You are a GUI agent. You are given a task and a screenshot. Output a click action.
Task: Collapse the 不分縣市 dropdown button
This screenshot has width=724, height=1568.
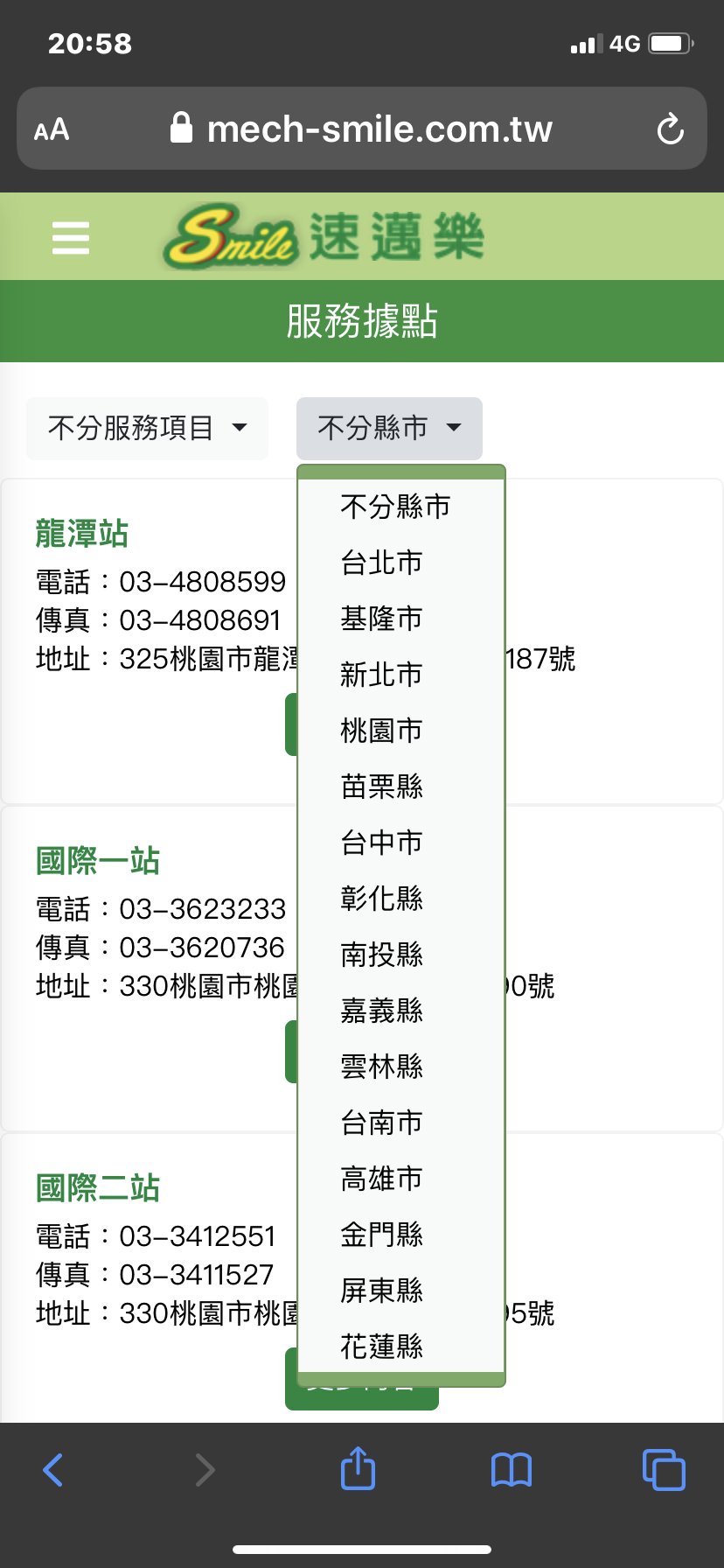(389, 428)
